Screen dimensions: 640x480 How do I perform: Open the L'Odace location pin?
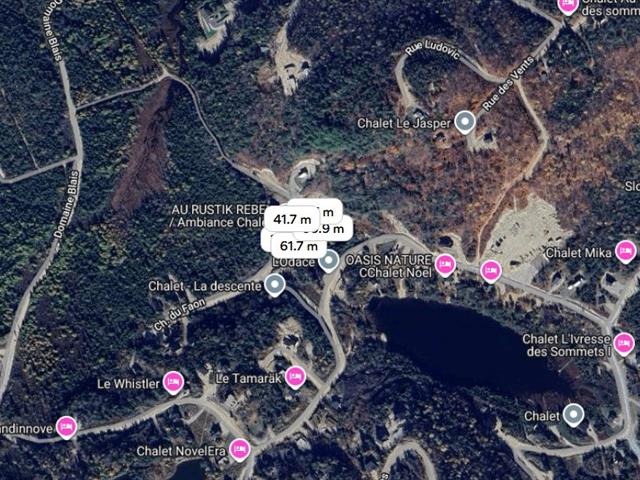click(x=328, y=262)
